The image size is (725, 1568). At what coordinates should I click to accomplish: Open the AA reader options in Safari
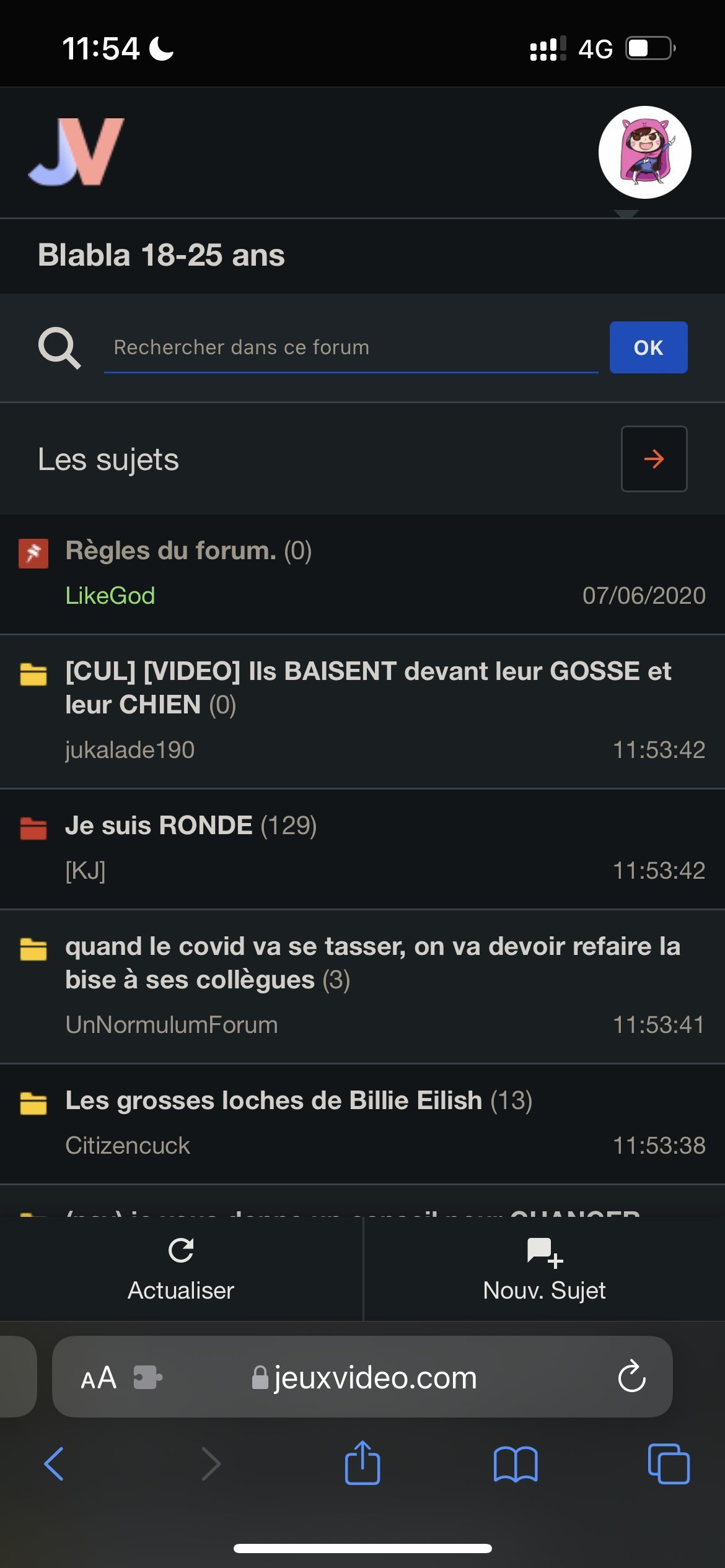pos(99,1378)
